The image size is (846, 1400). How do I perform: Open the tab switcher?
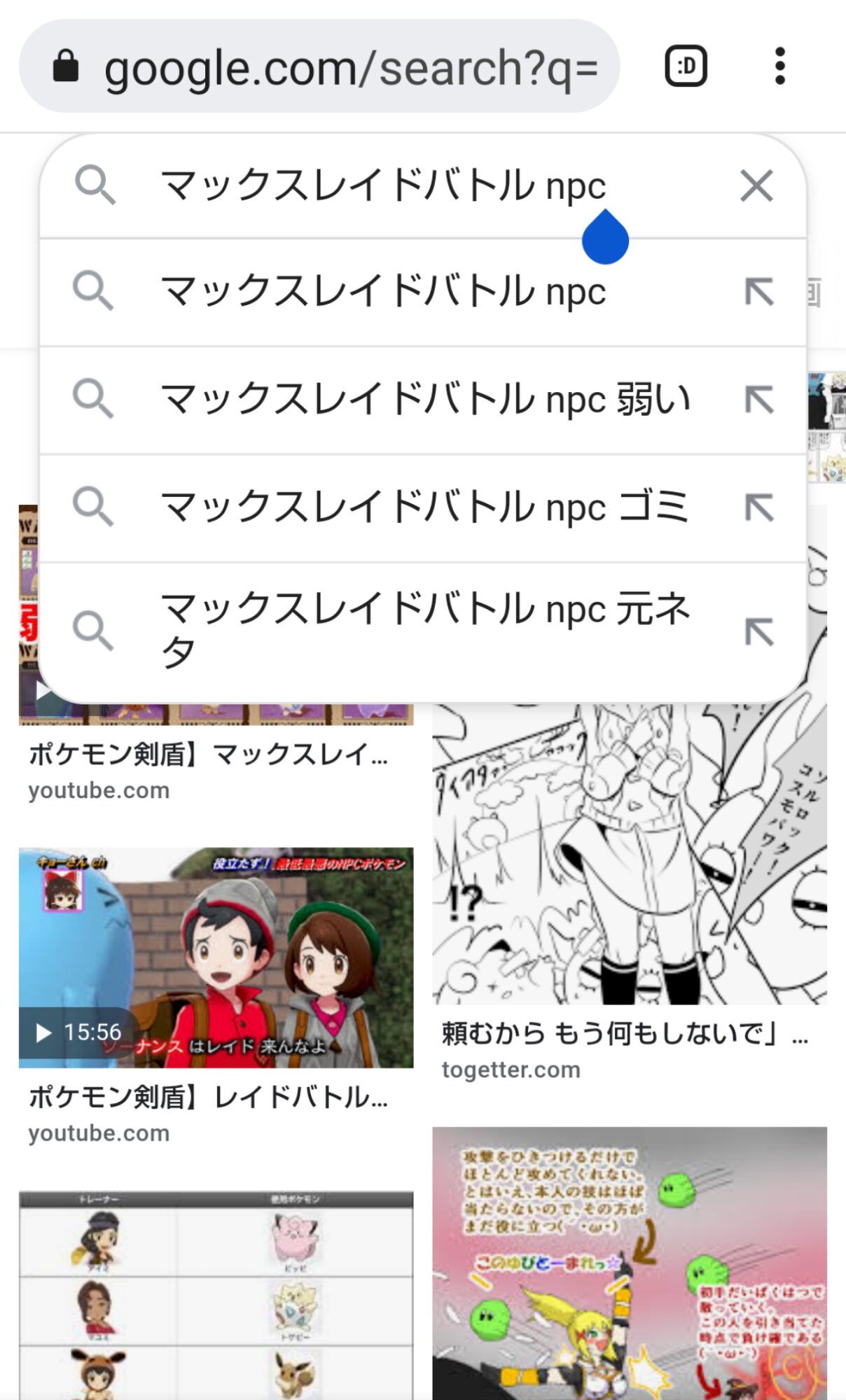pos(686,66)
